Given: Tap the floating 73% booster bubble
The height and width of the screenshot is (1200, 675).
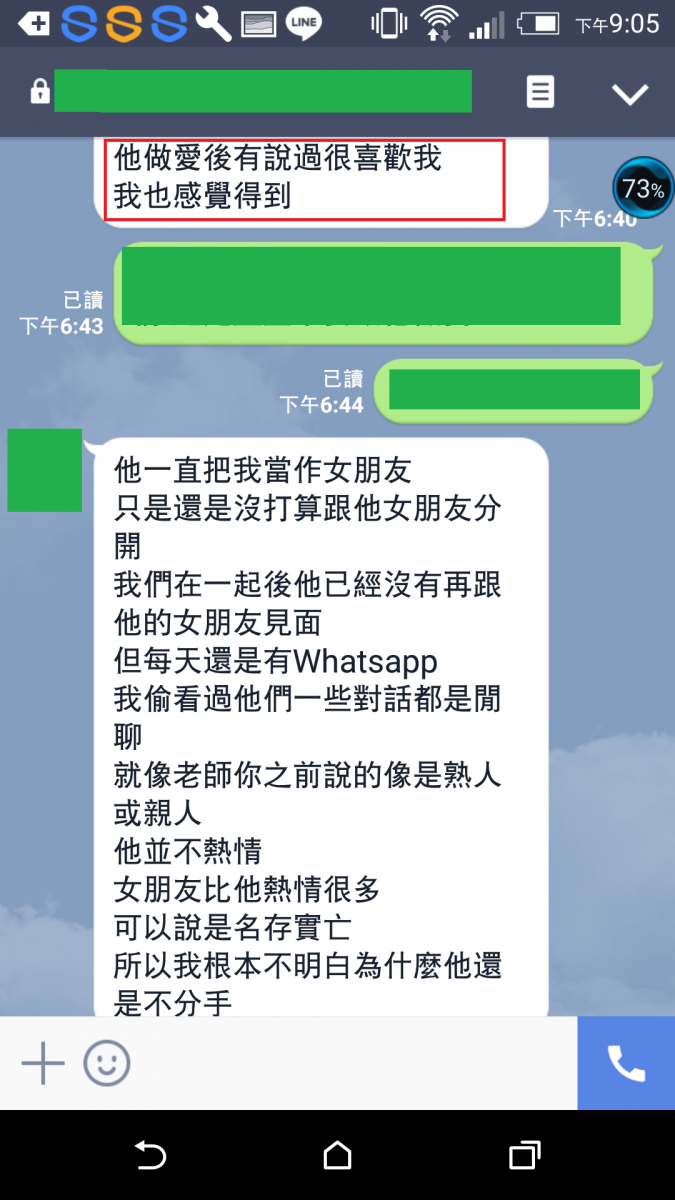Looking at the screenshot, I should (641, 187).
